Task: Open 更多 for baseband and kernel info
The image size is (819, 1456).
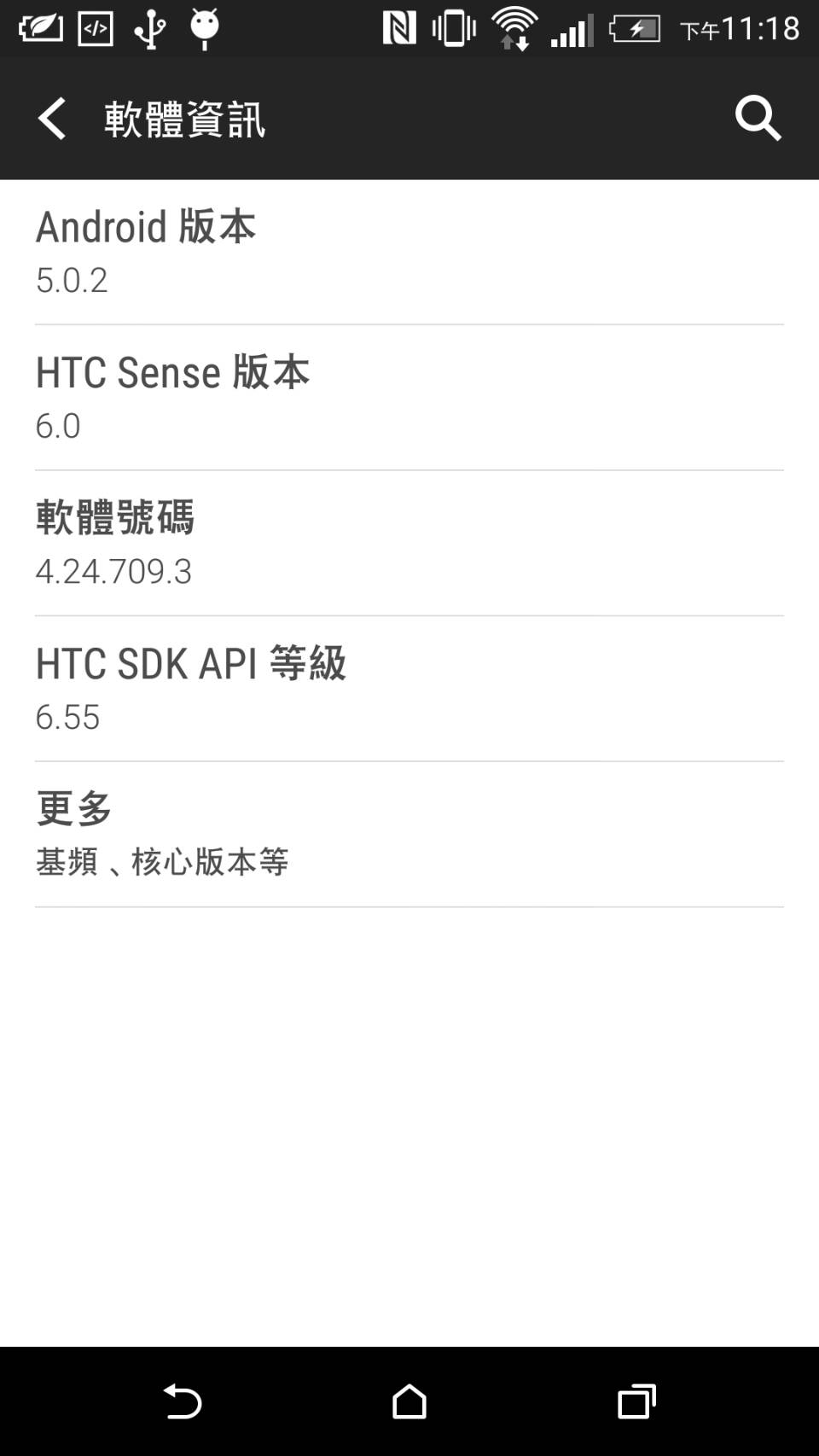Action: 409,835
